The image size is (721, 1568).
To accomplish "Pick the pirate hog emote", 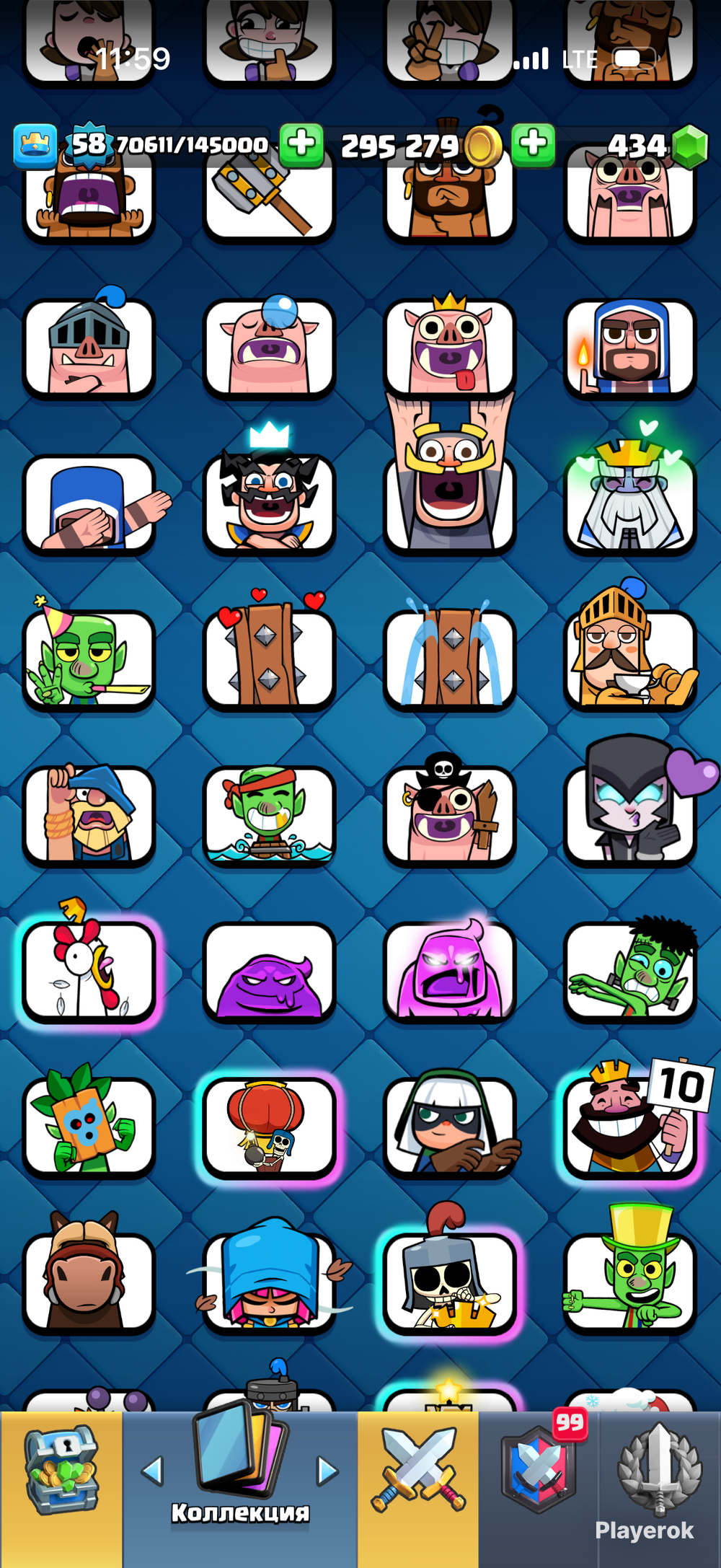I will 449,815.
